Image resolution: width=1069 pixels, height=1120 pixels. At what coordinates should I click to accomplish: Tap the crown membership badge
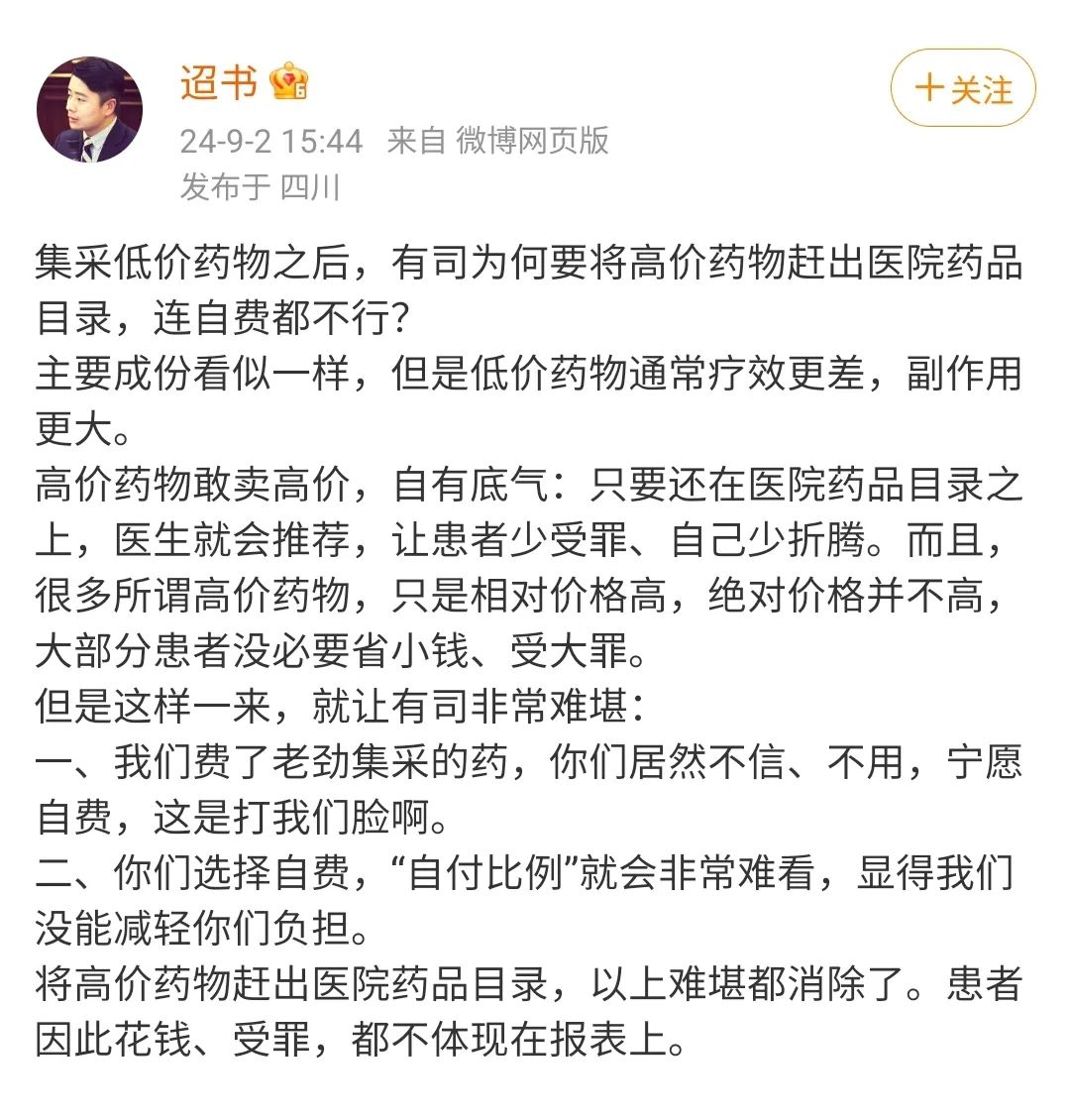click(290, 81)
